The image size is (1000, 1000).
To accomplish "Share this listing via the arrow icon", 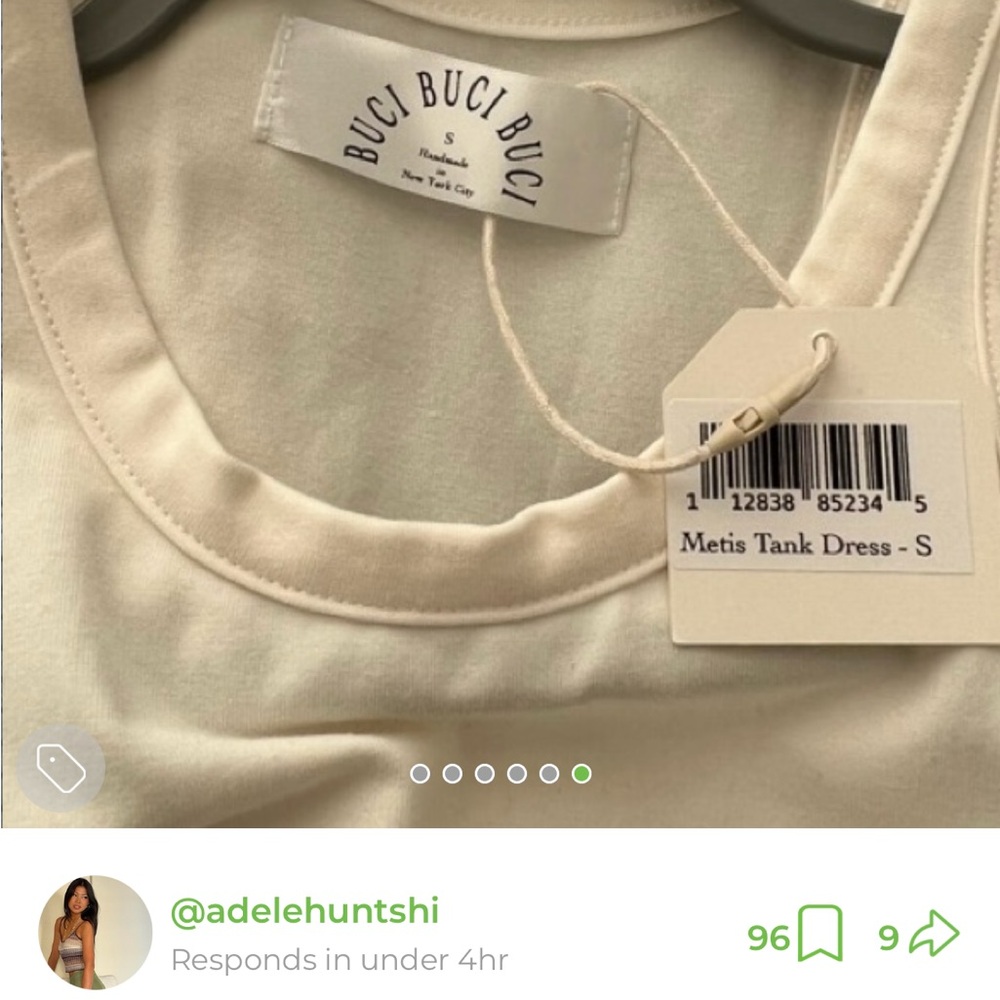I will [x=934, y=935].
